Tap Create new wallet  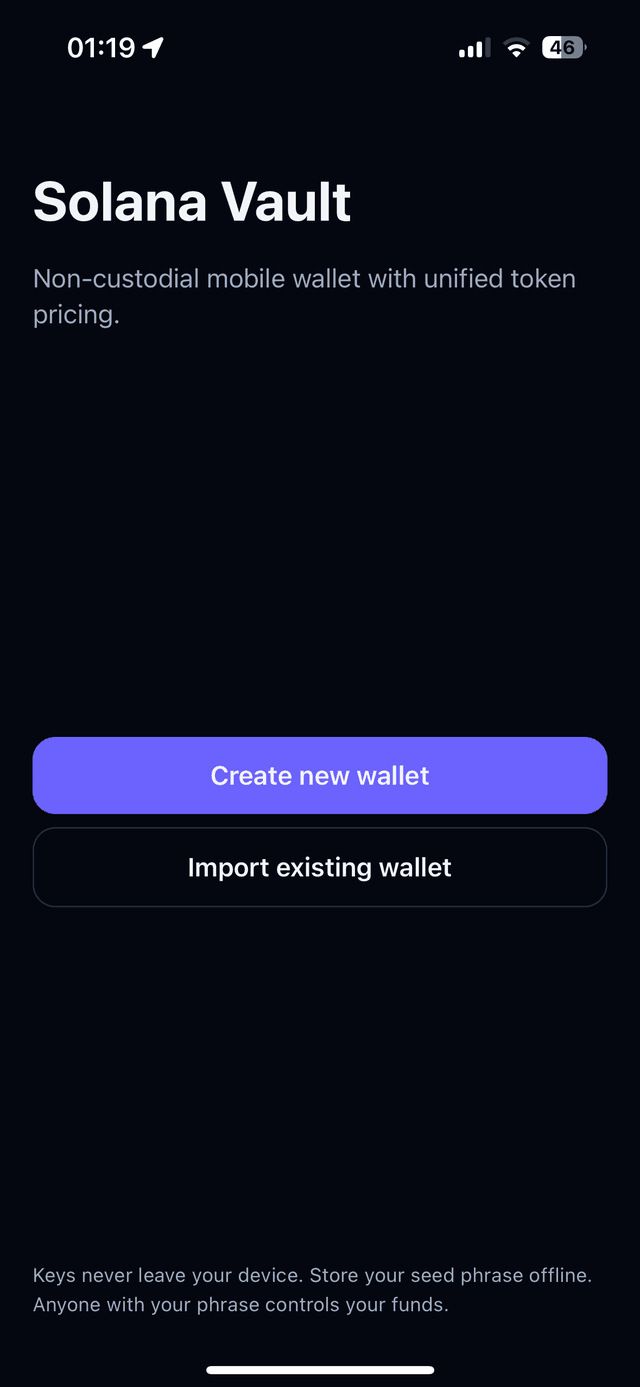320,776
